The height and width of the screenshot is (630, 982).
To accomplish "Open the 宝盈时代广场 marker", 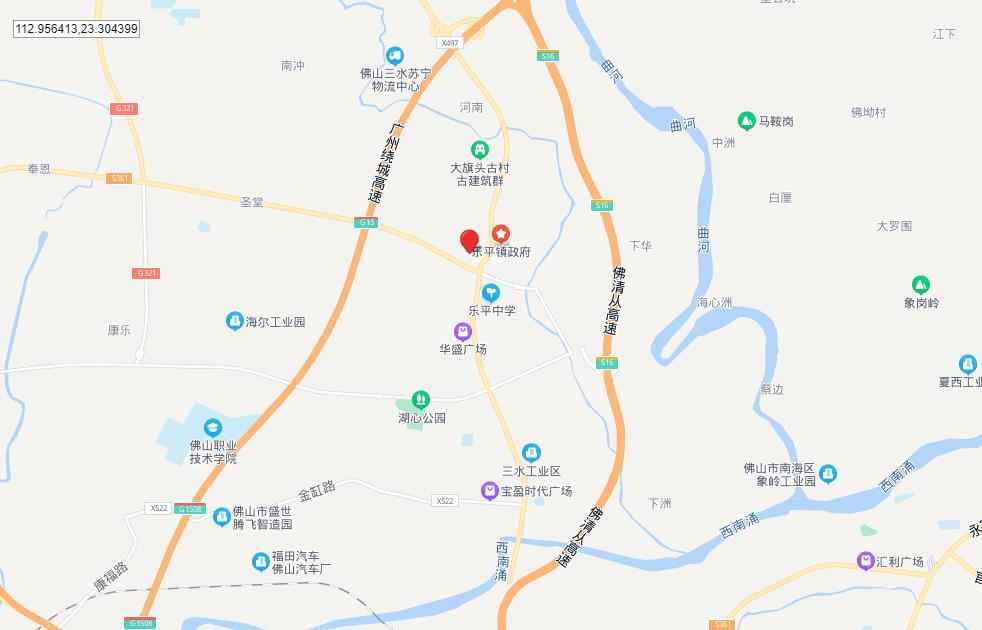I will point(489,491).
